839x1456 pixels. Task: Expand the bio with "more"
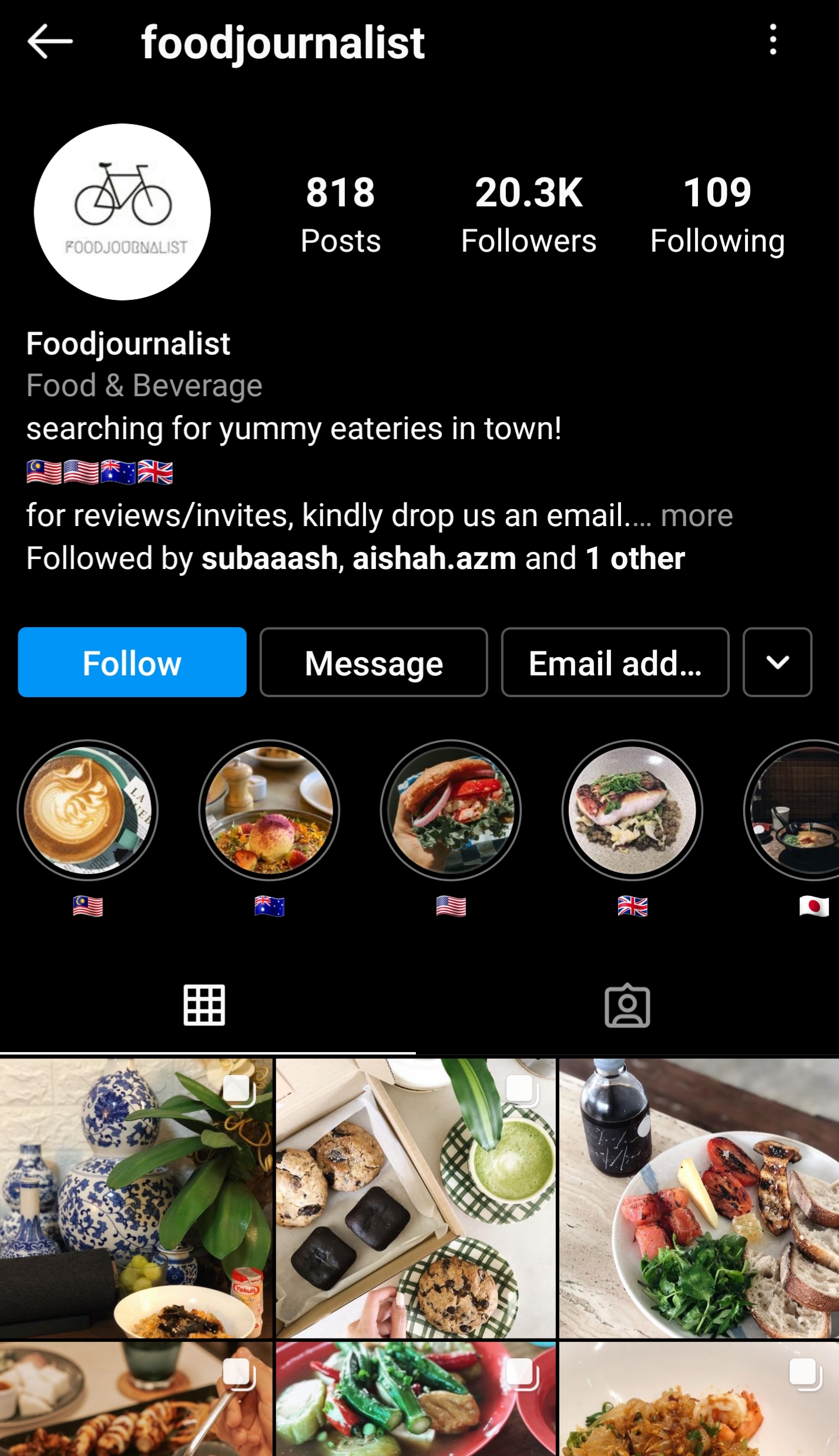click(696, 516)
